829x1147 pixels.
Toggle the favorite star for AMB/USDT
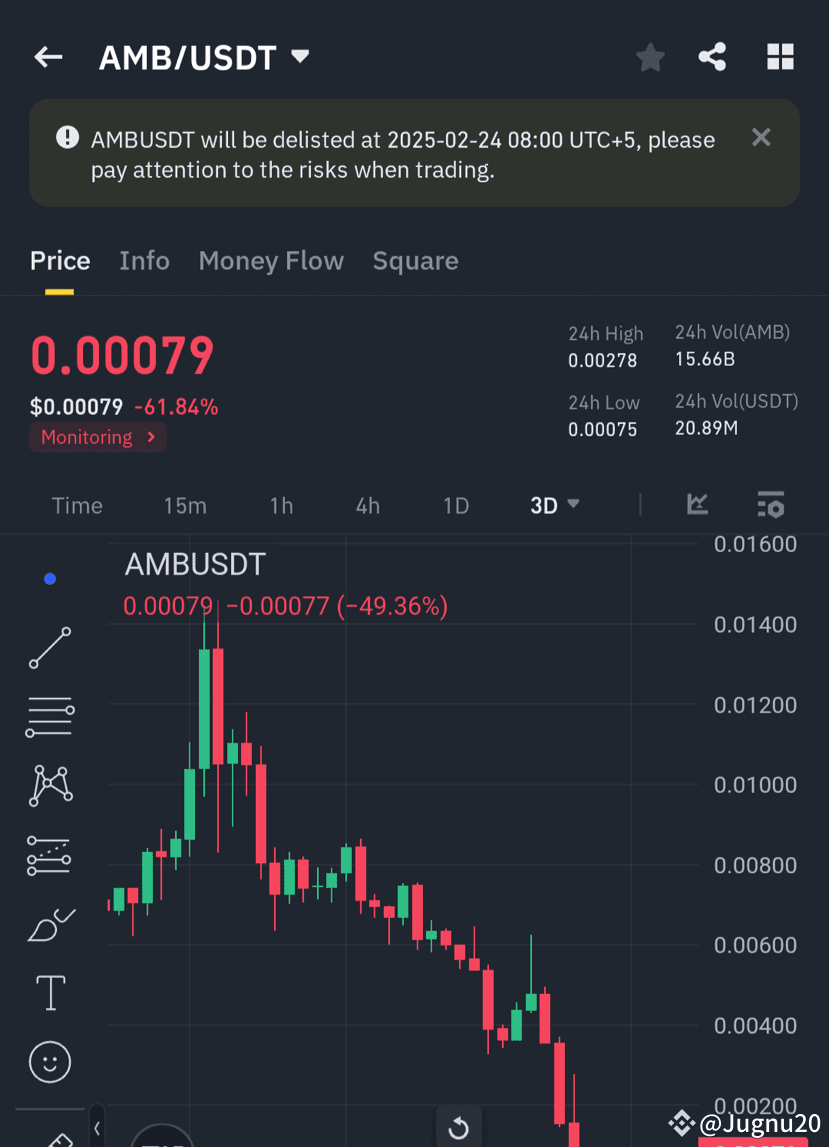tap(650, 57)
